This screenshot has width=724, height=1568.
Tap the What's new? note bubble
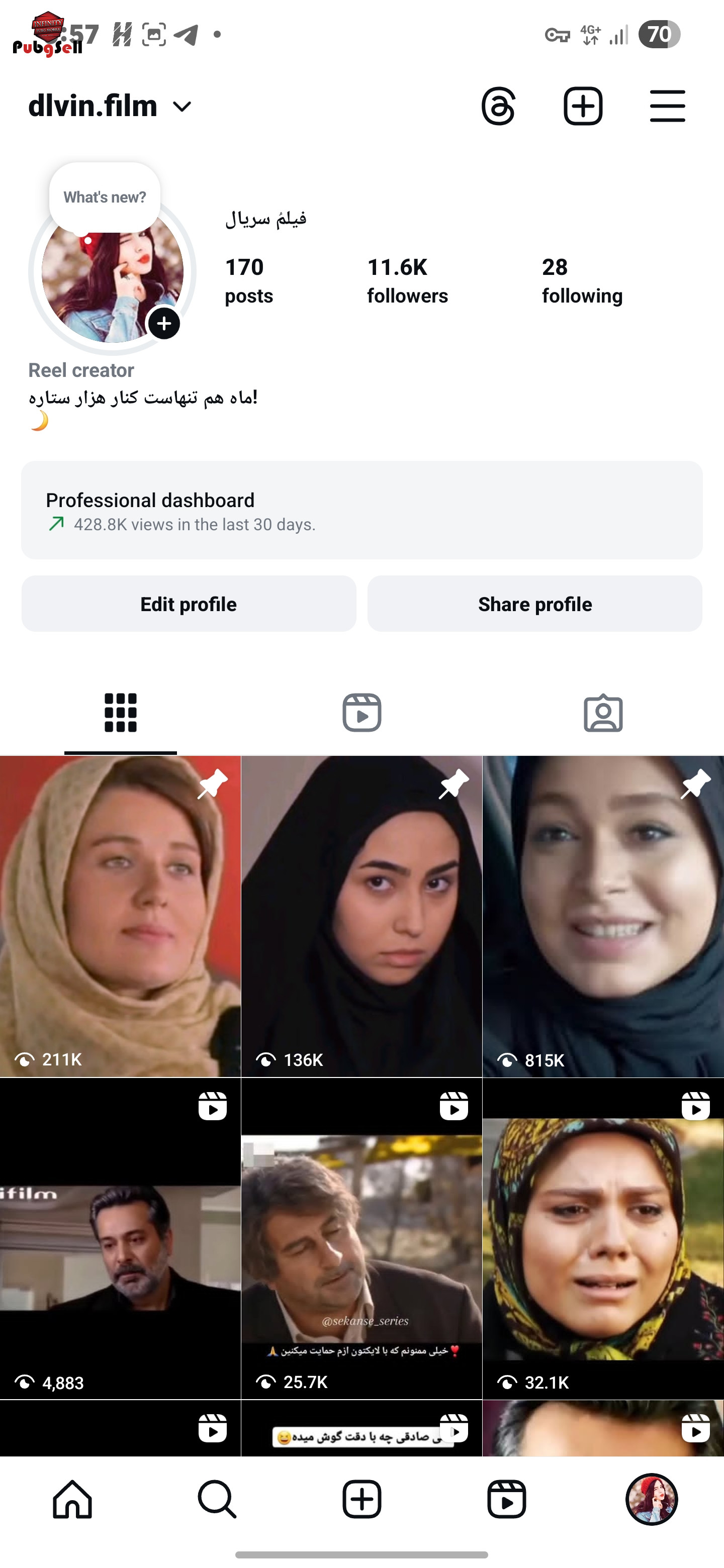105,197
